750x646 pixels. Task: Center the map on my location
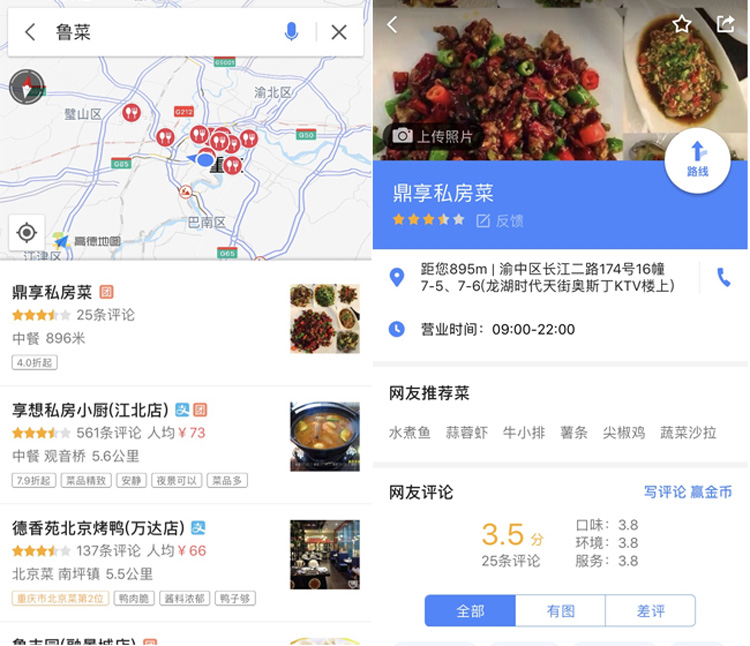(26, 233)
